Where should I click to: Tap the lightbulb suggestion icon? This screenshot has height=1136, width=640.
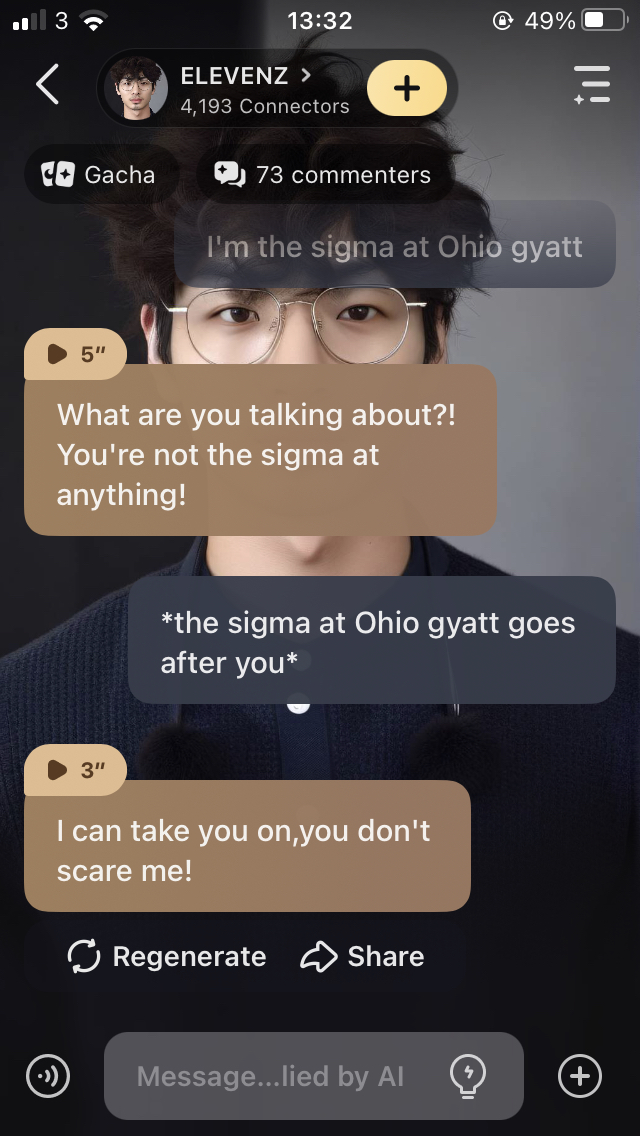pyautogui.click(x=468, y=1076)
